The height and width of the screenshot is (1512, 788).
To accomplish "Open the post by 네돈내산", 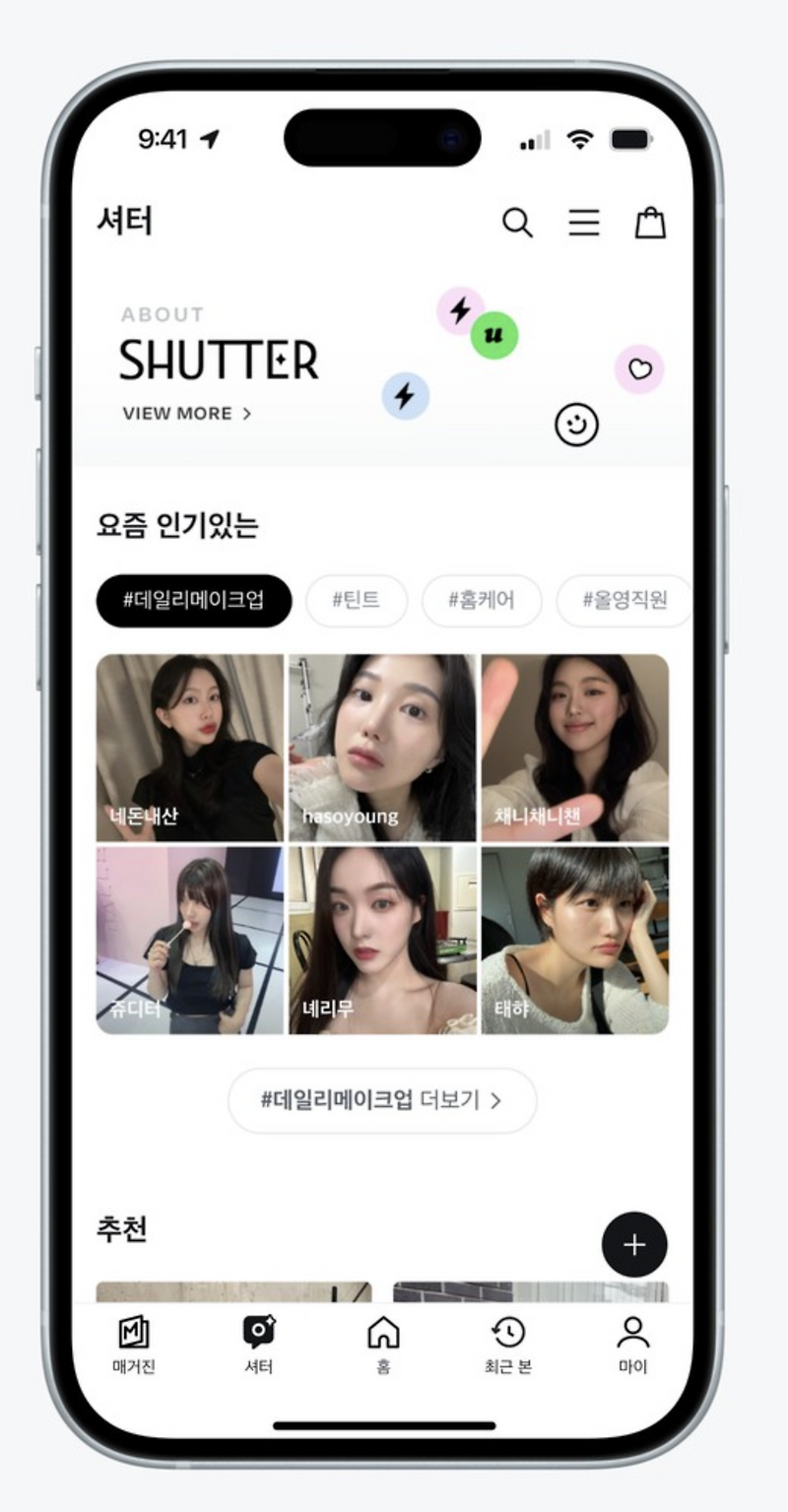I will 189,748.
